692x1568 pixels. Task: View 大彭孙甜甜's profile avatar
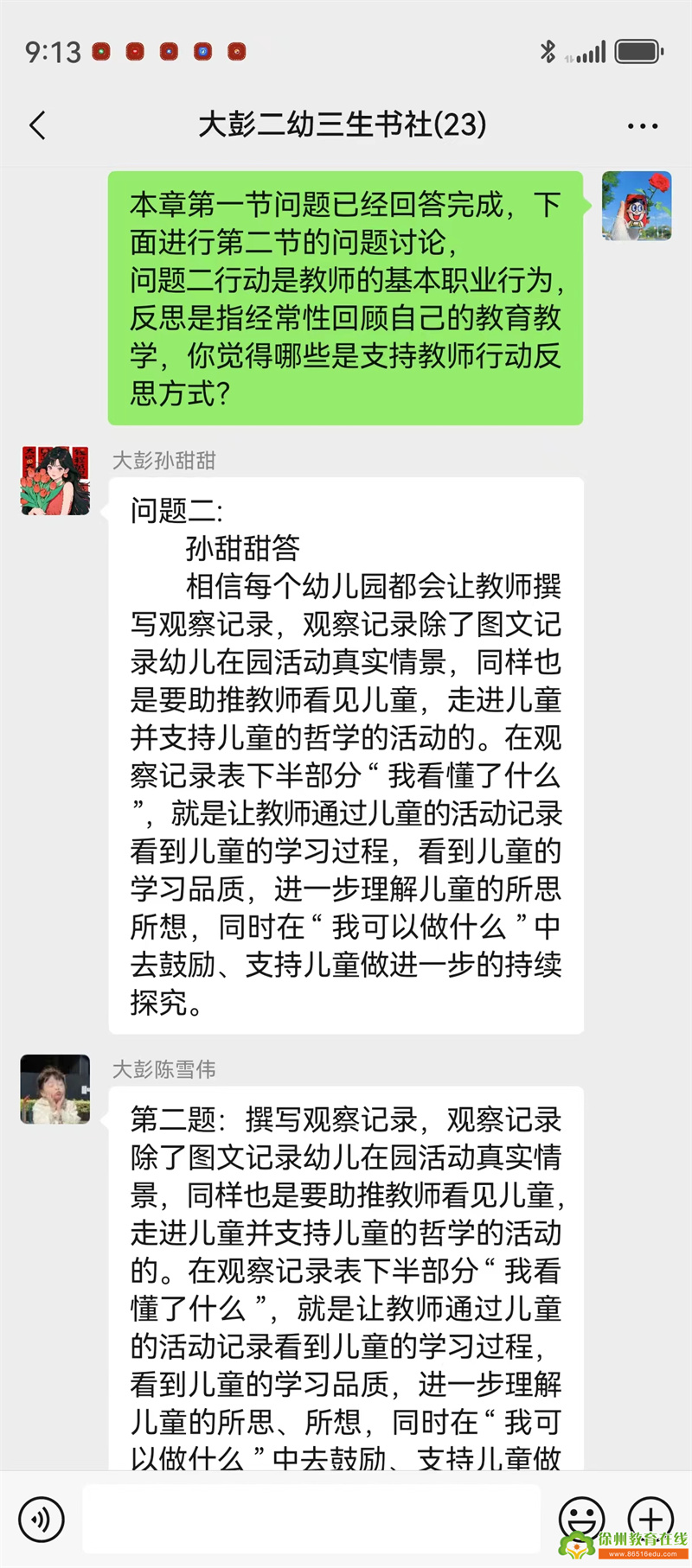55,481
